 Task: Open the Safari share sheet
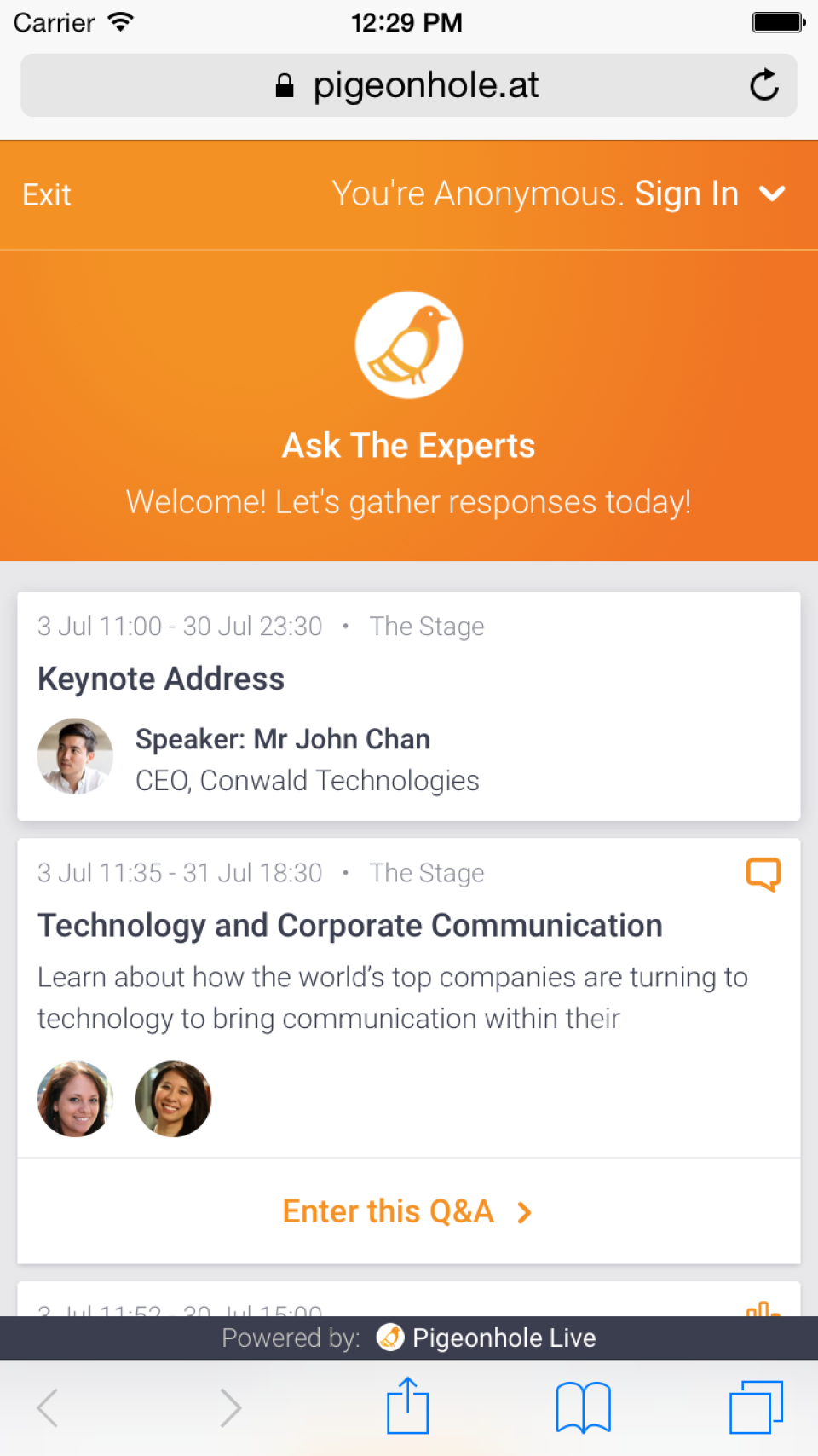click(x=407, y=1407)
